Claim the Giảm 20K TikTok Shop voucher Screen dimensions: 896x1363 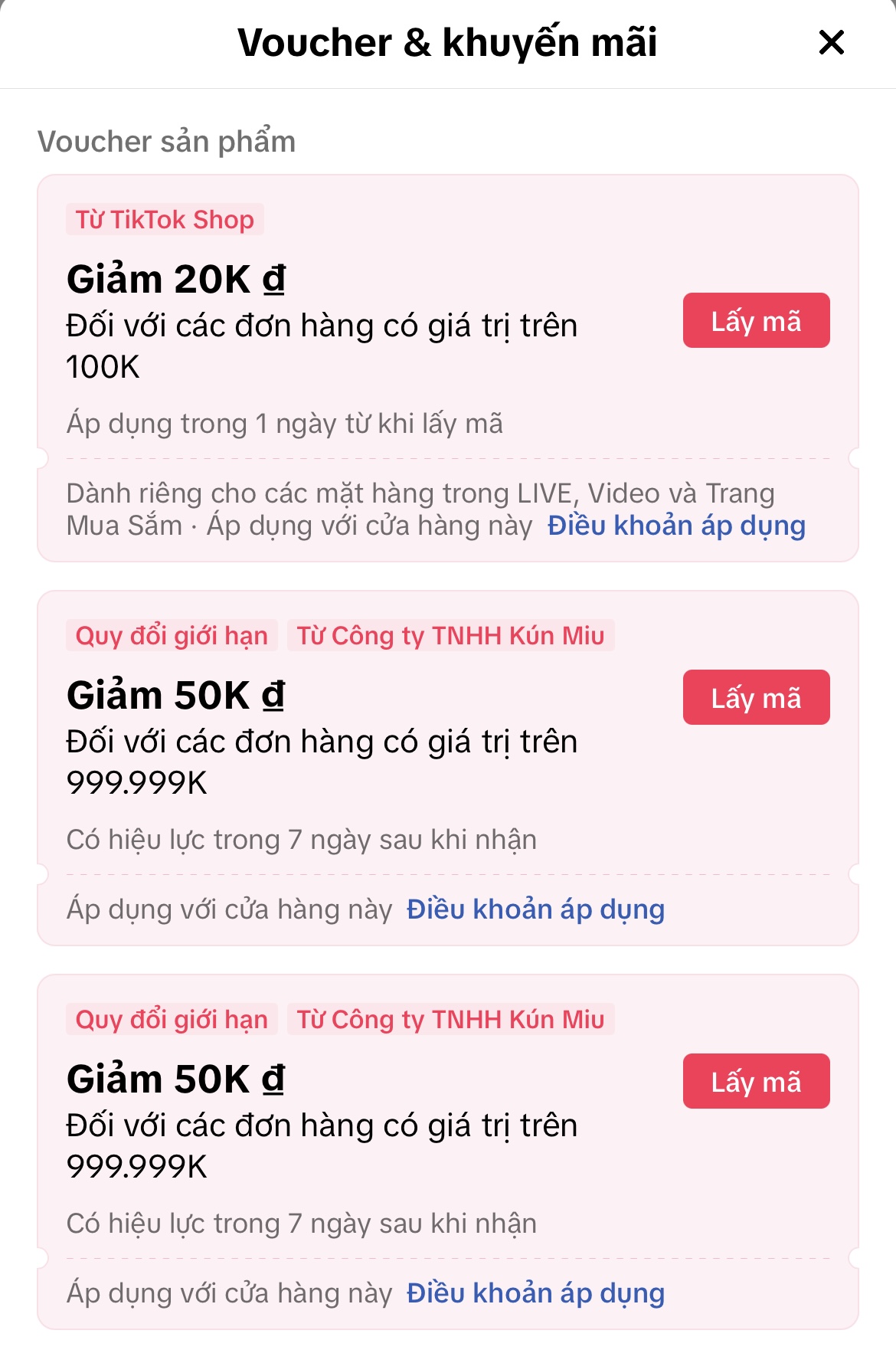pos(756,320)
